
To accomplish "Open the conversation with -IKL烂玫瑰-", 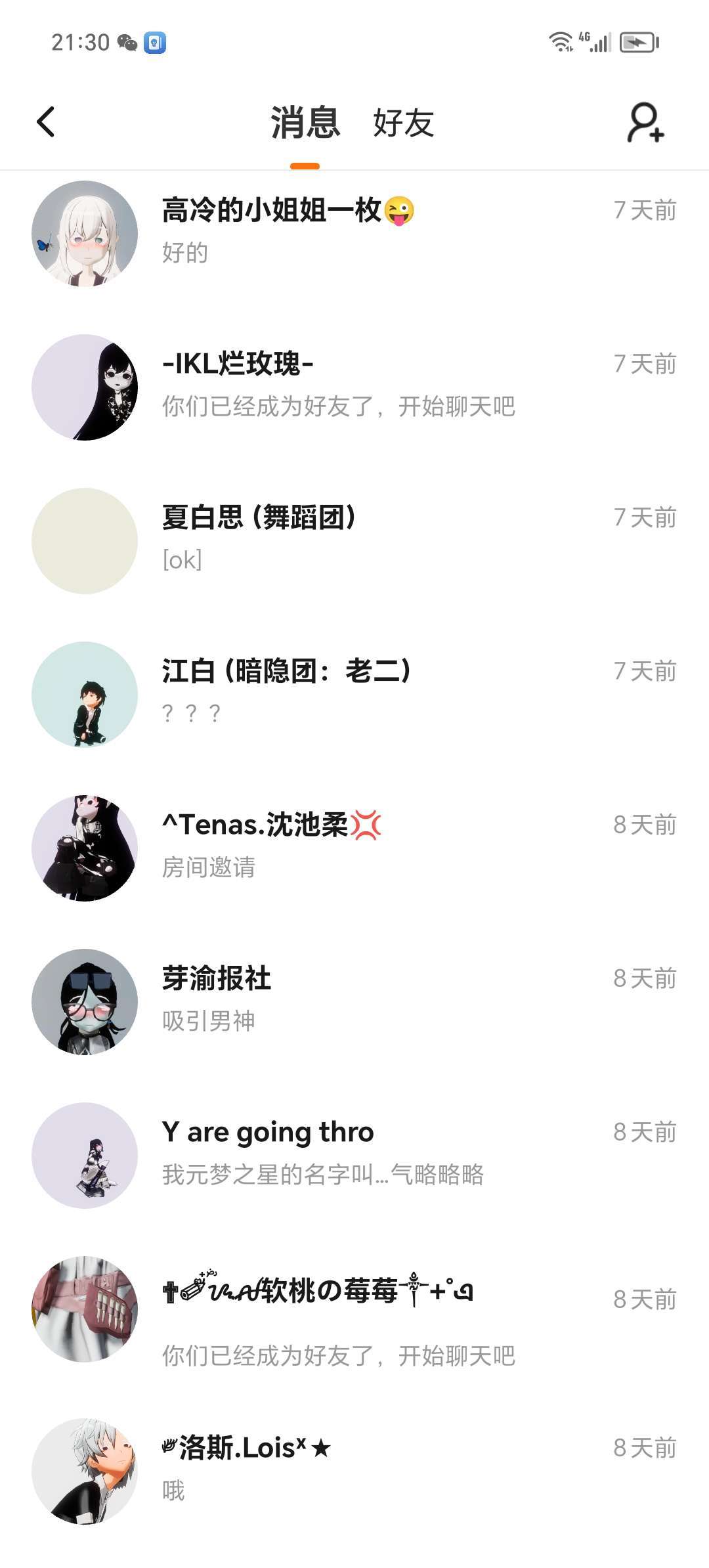I will pyautogui.click(x=354, y=386).
